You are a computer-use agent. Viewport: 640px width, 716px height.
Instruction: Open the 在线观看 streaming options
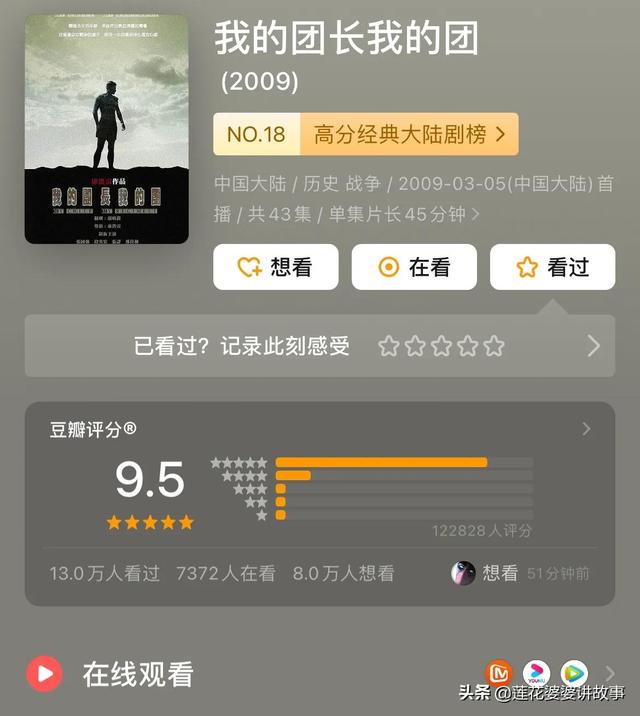tap(319, 673)
